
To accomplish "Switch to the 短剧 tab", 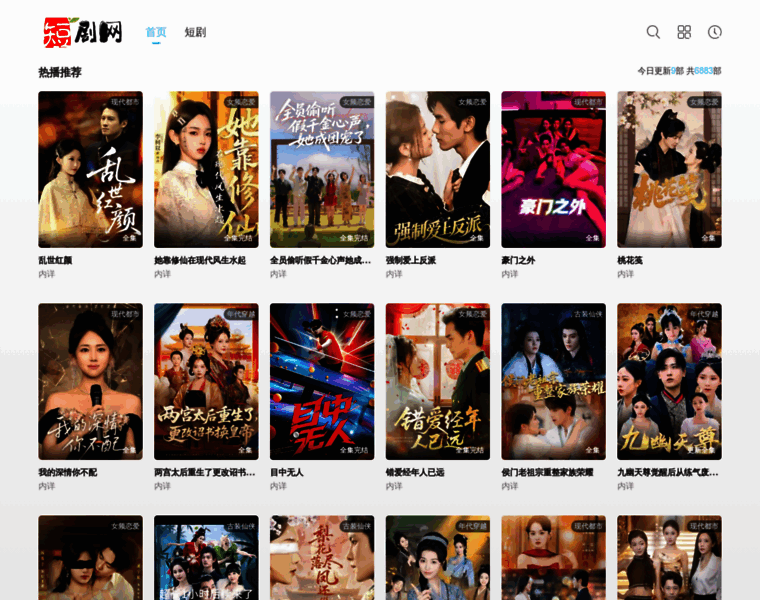I will (195, 32).
